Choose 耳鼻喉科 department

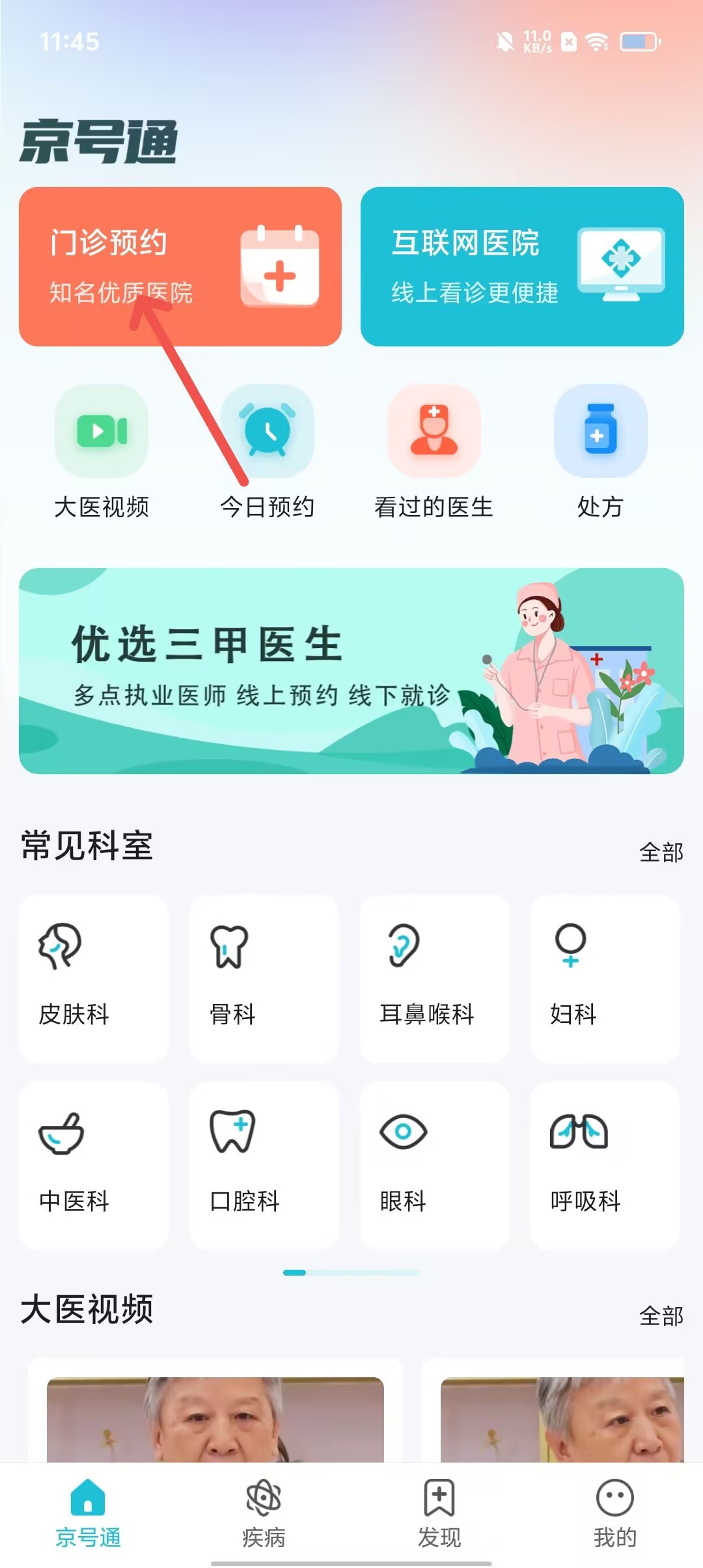pyautogui.click(x=435, y=978)
